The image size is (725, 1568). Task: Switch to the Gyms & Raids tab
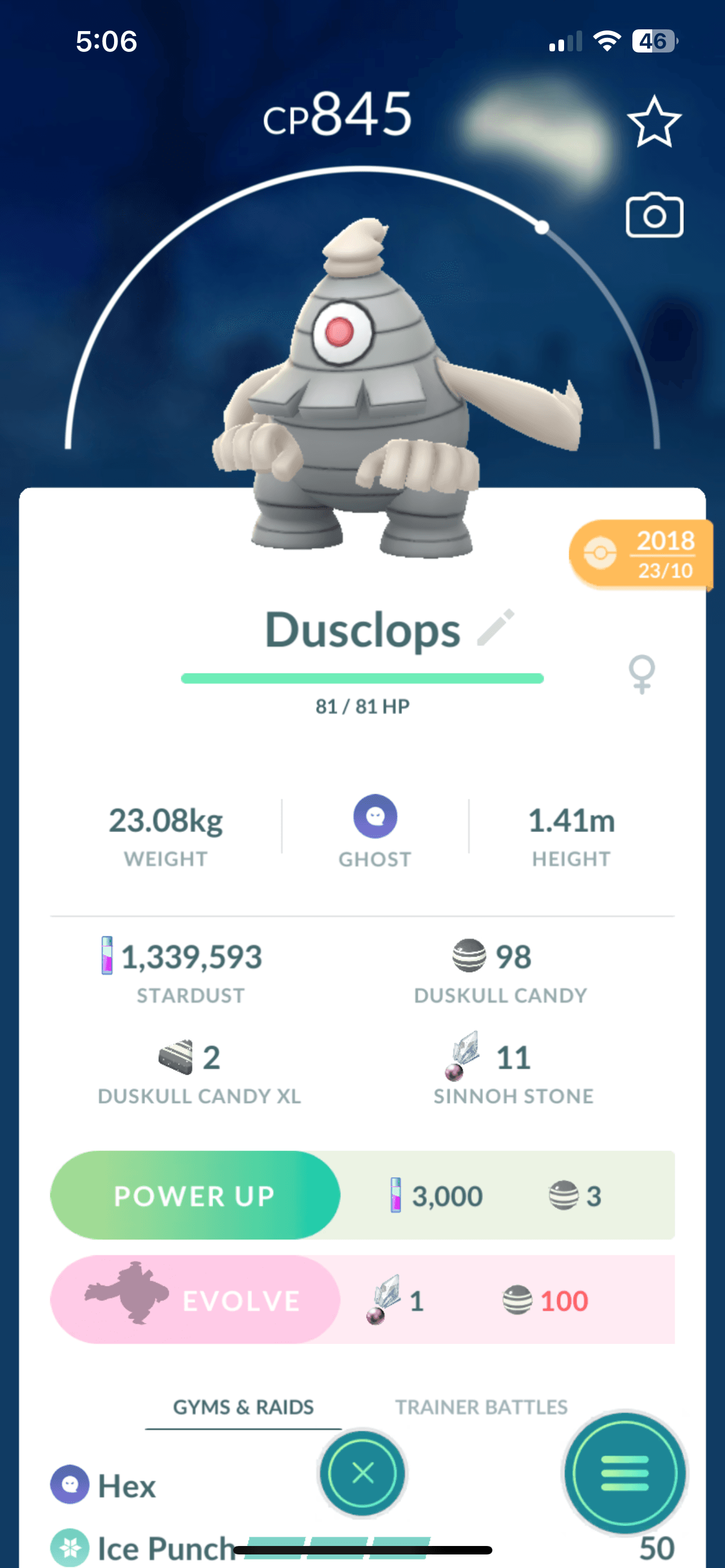point(243,1407)
